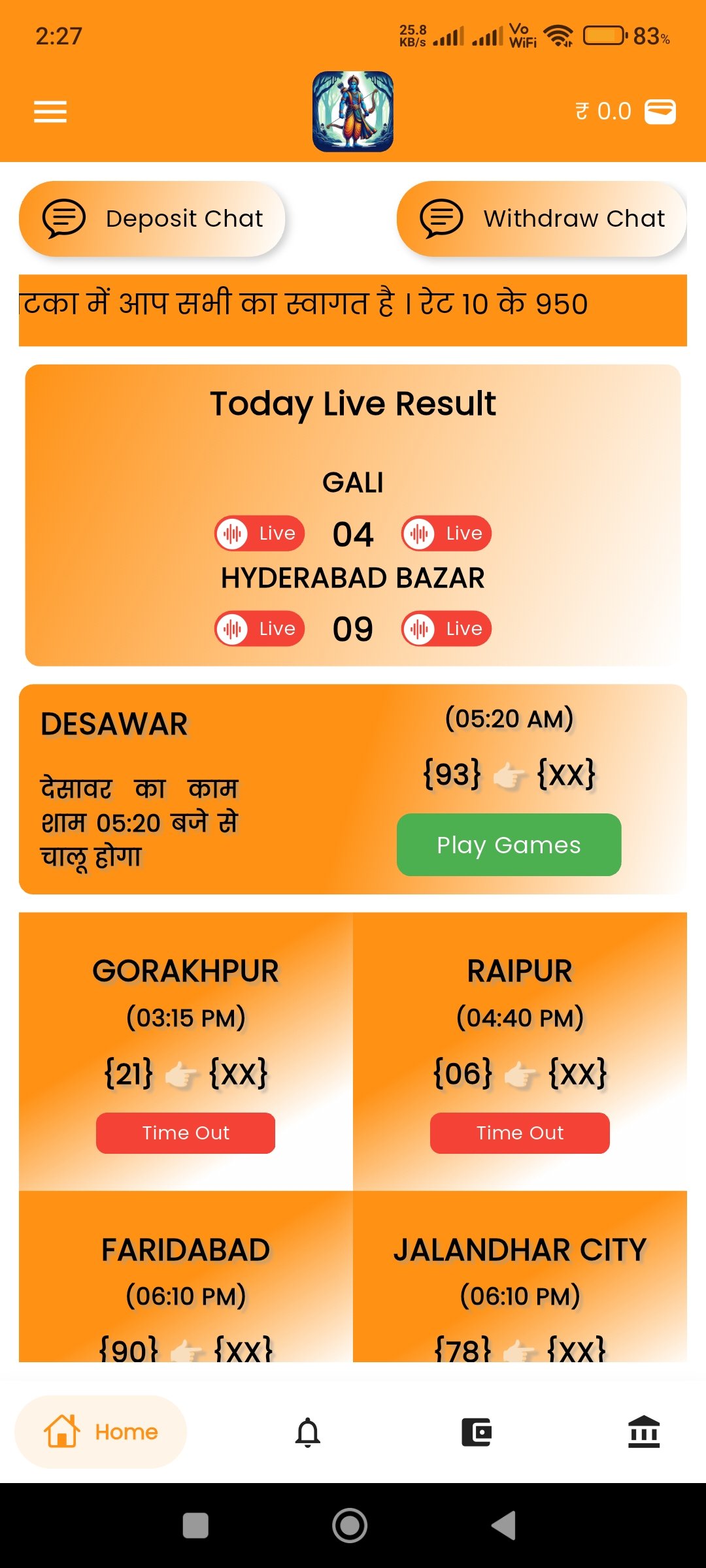Switch to the Home tab

click(101, 1432)
